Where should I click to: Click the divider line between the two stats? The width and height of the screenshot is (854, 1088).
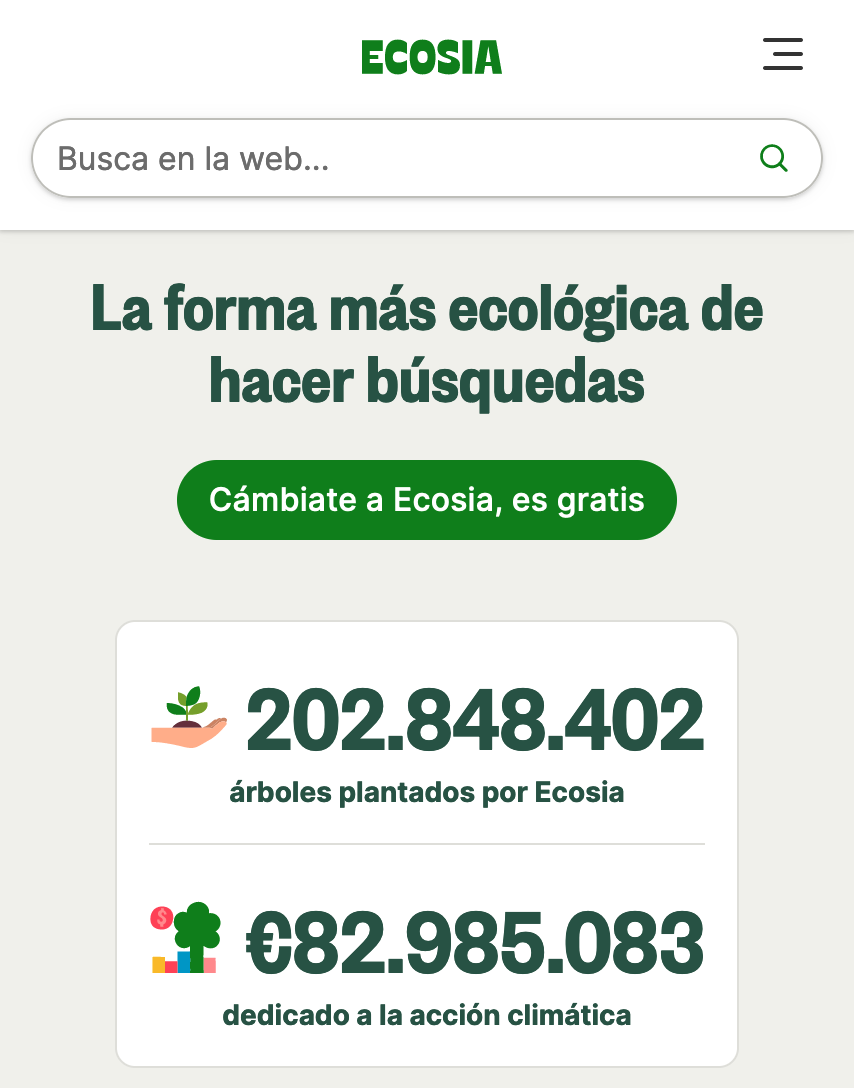click(427, 846)
